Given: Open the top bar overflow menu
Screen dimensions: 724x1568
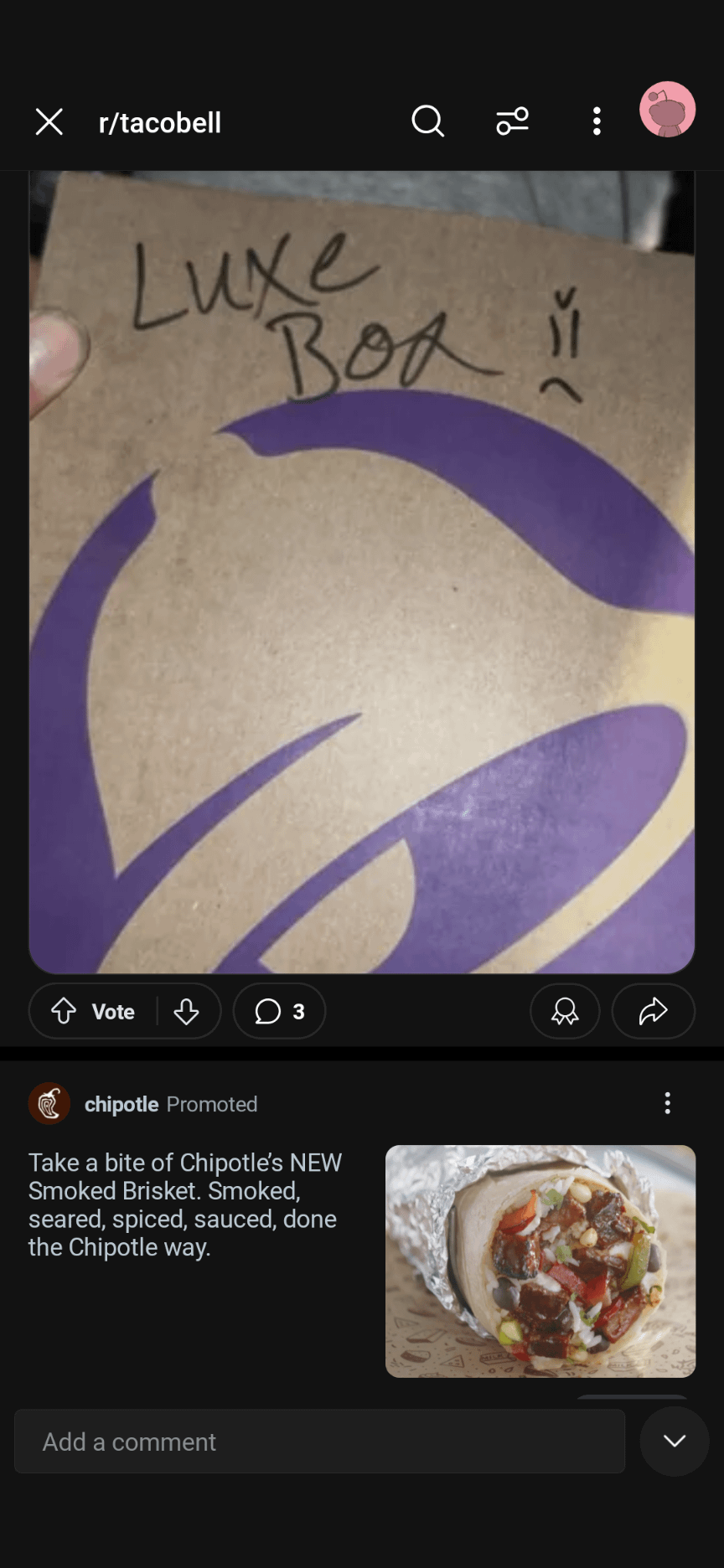Looking at the screenshot, I should pos(597,121).
